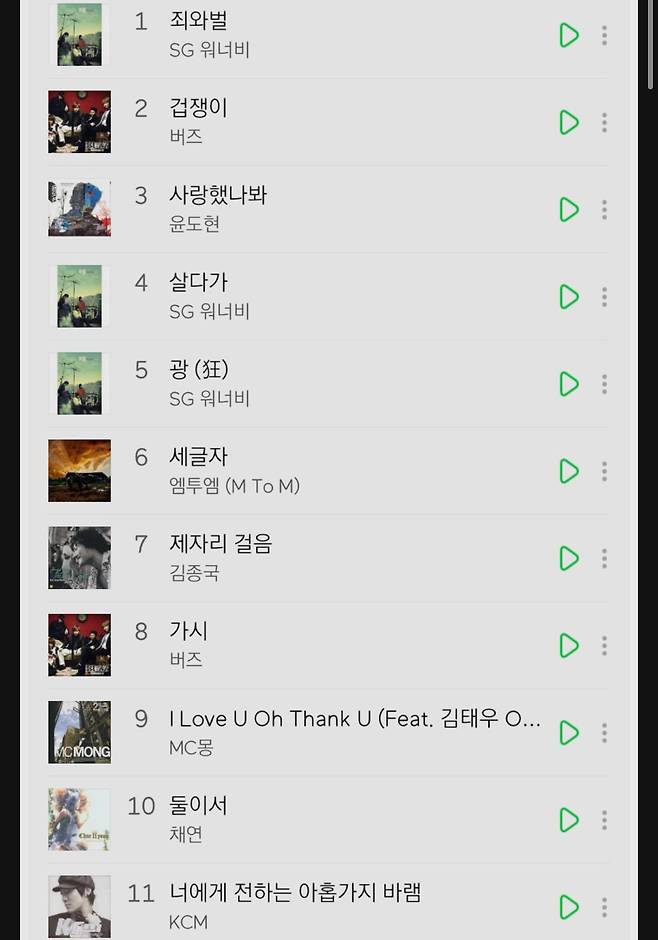
Task: Open the overflow menu for 둘이서
Action: (x=604, y=820)
